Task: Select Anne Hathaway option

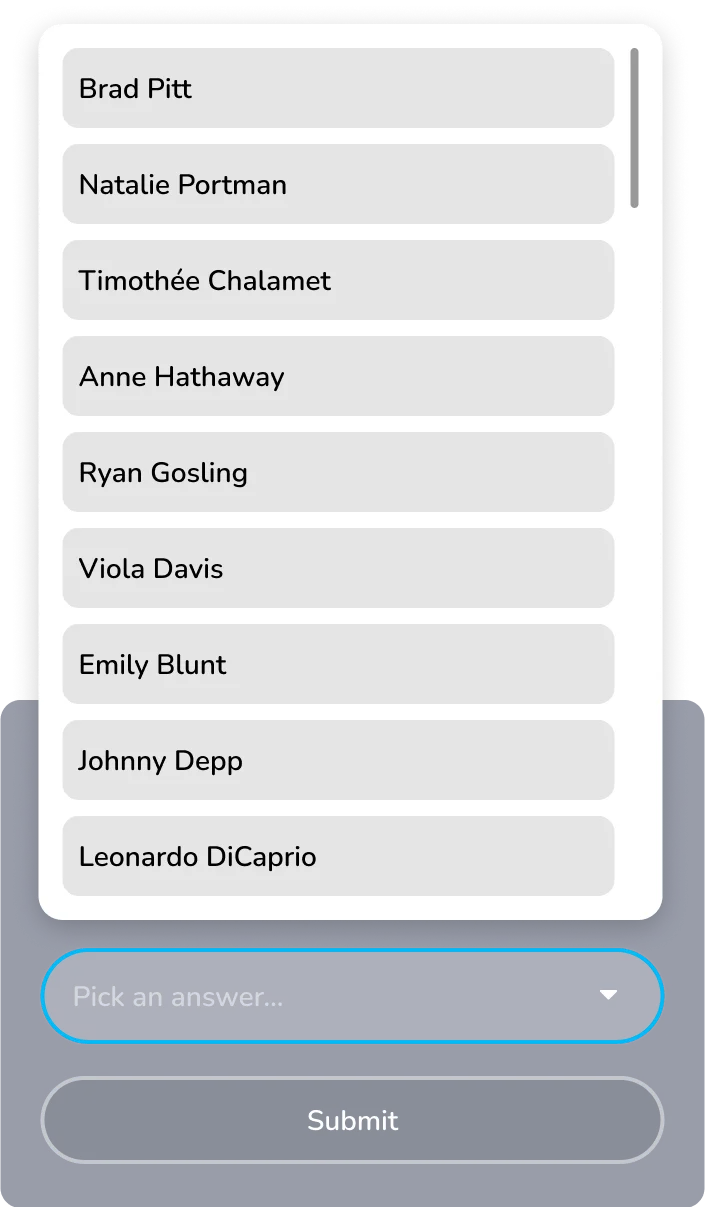Action: pos(338,376)
